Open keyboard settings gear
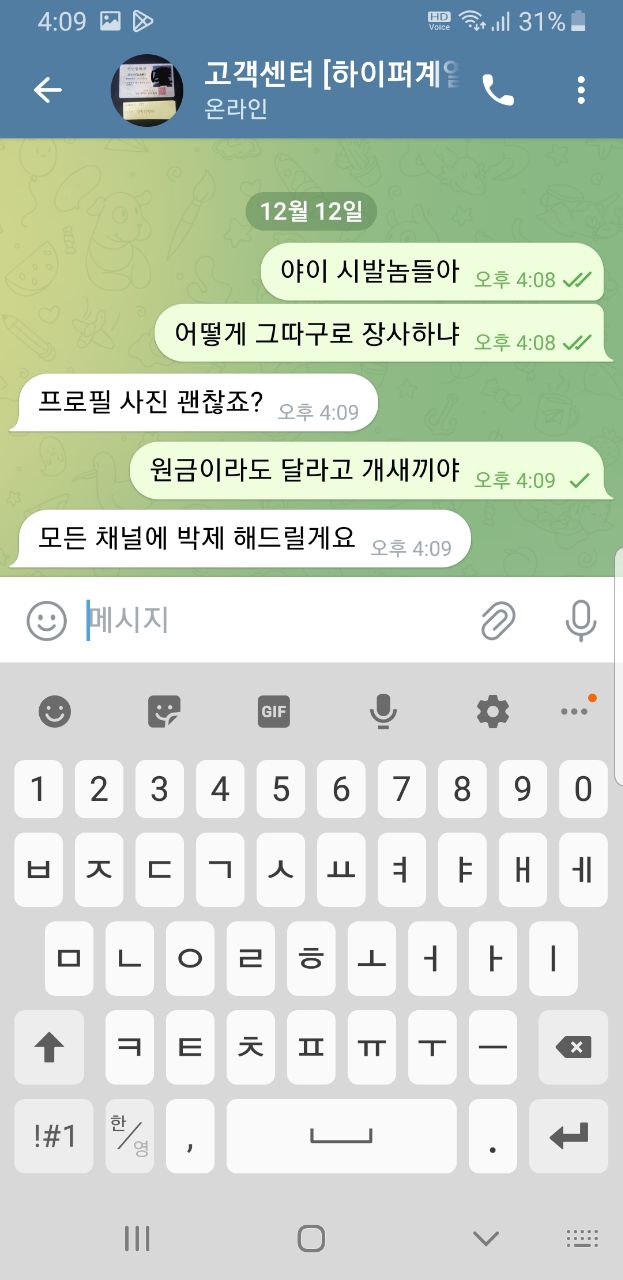 492,712
